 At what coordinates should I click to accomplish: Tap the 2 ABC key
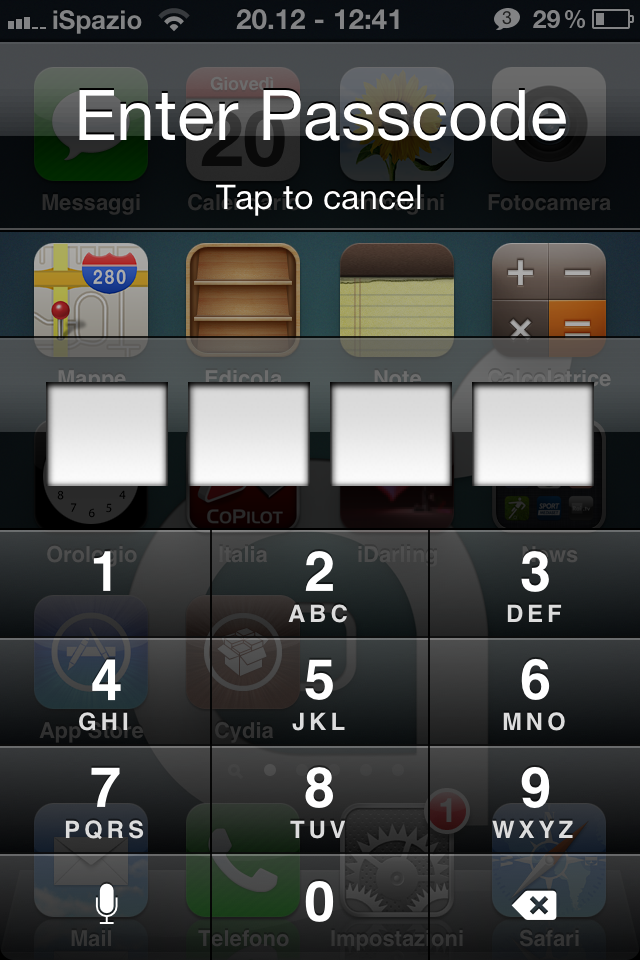point(320,586)
